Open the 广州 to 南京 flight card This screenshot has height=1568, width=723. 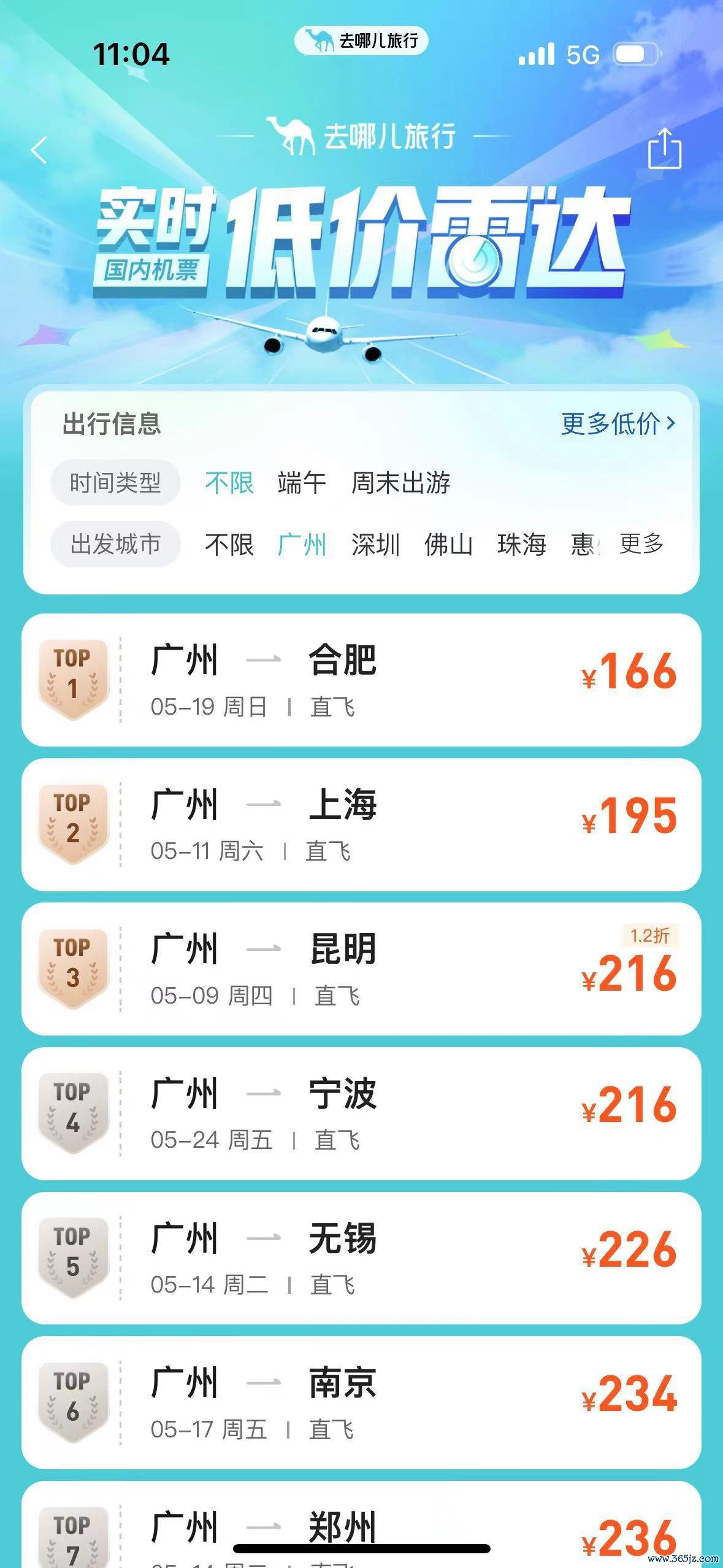pyautogui.click(x=361, y=1402)
